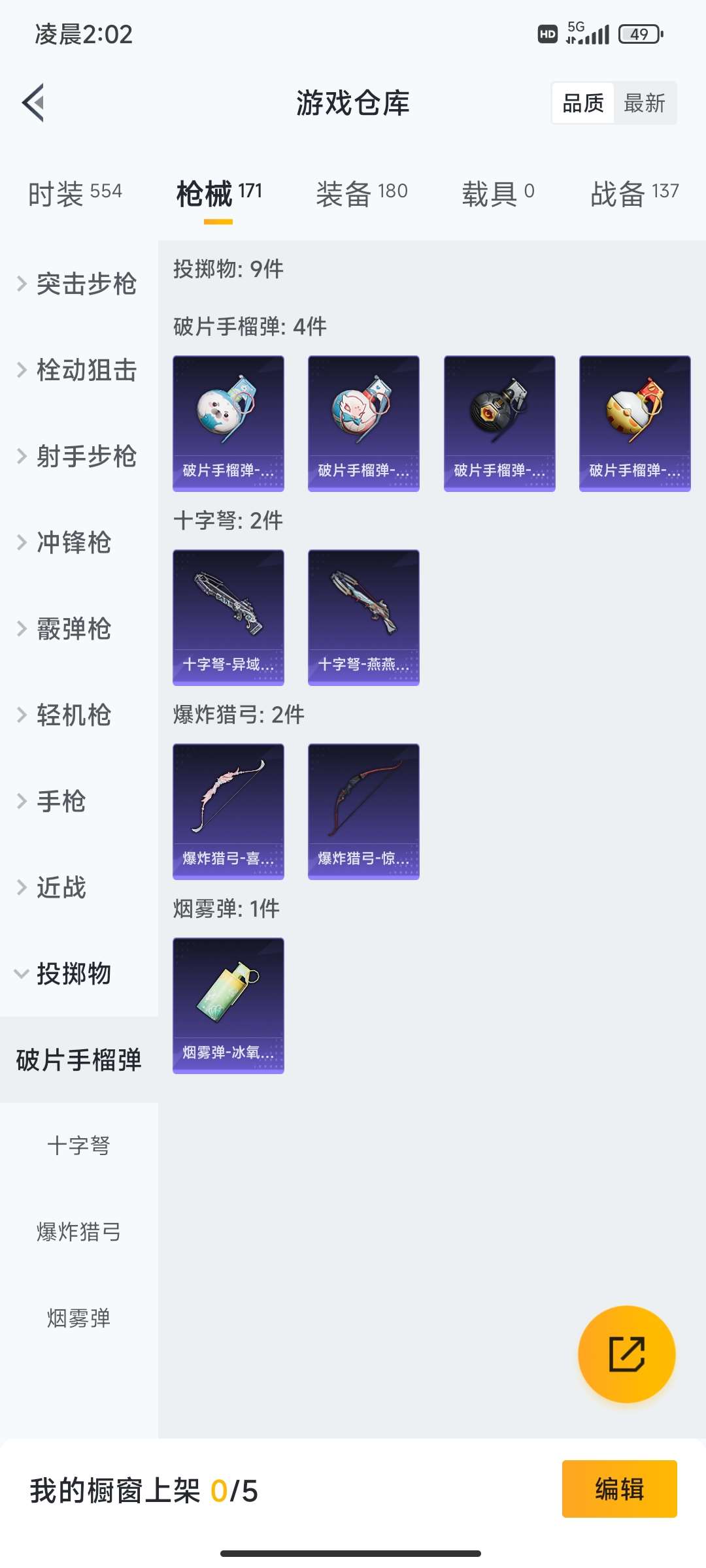This screenshot has height=1568, width=706.
Task: Collapse the 投掷物 category
Action: (x=72, y=973)
